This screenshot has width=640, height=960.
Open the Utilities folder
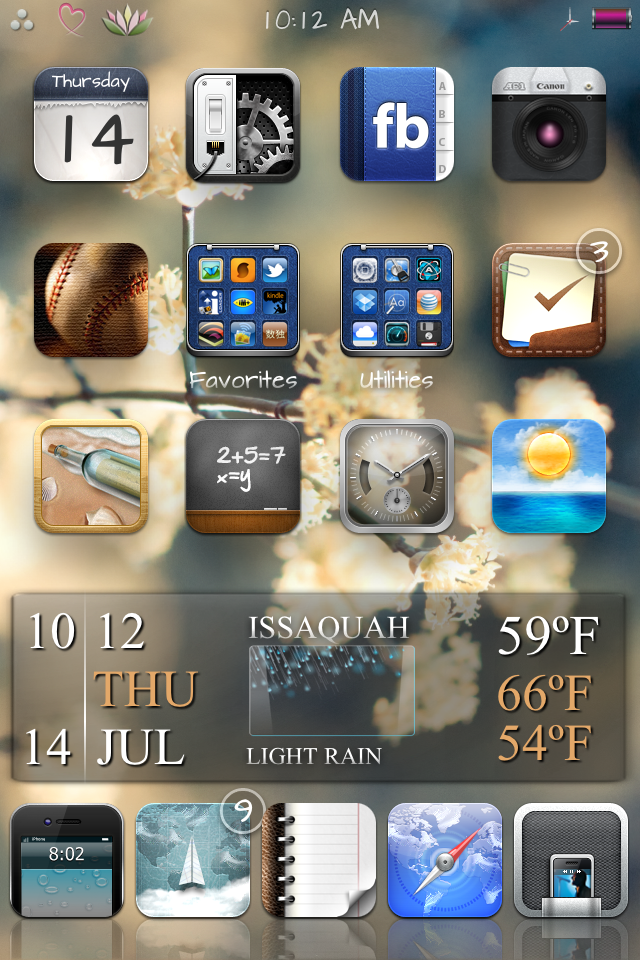pos(396,300)
